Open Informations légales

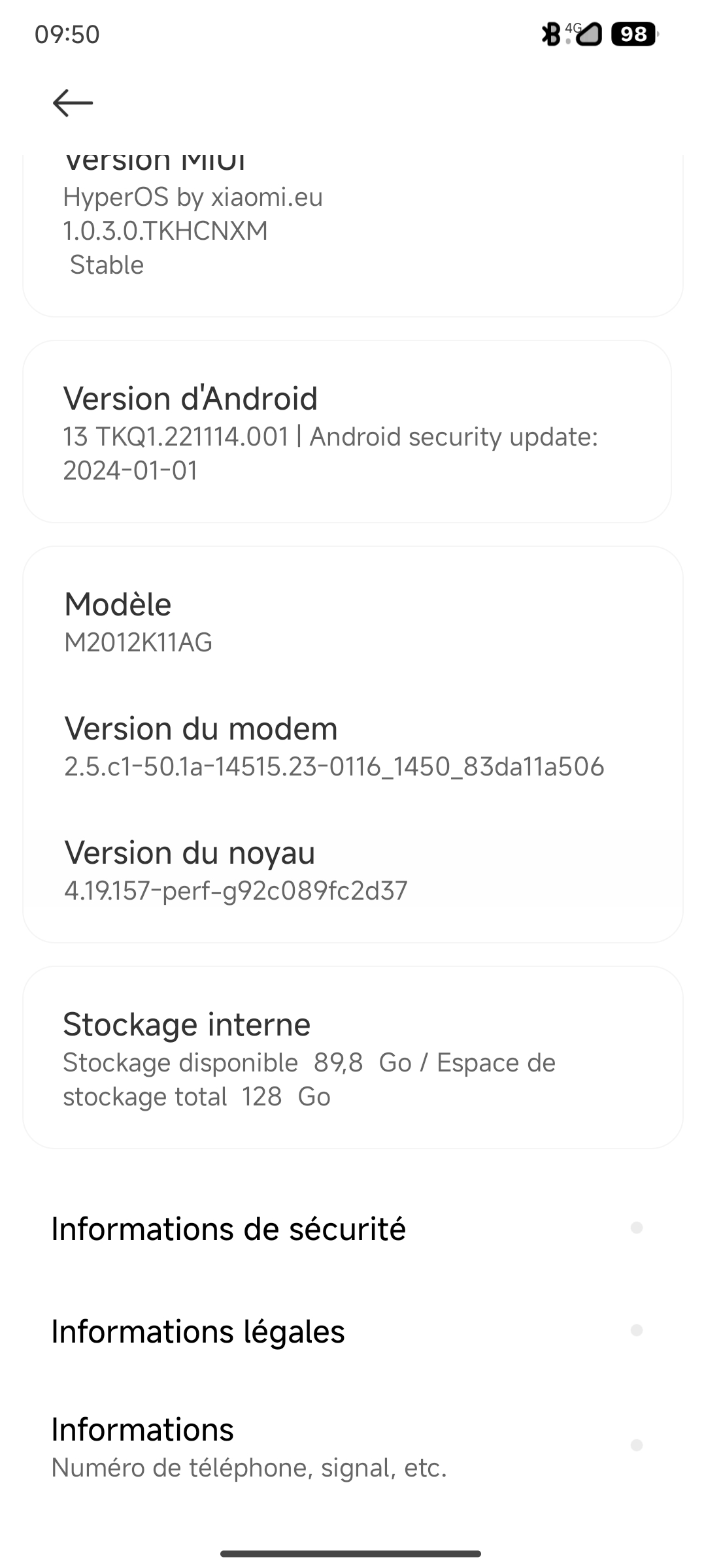click(353, 1331)
